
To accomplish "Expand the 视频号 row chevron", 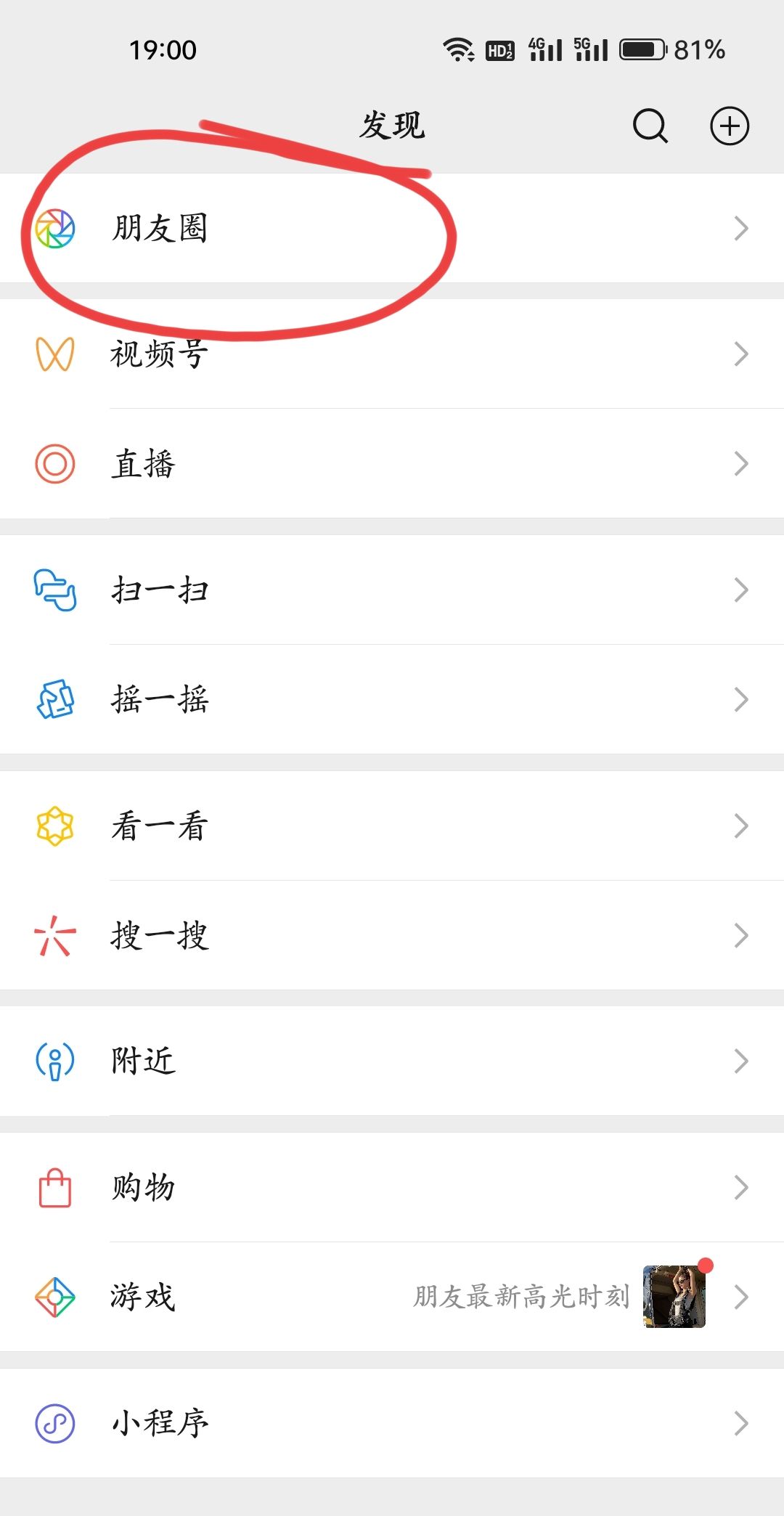I will (741, 354).
